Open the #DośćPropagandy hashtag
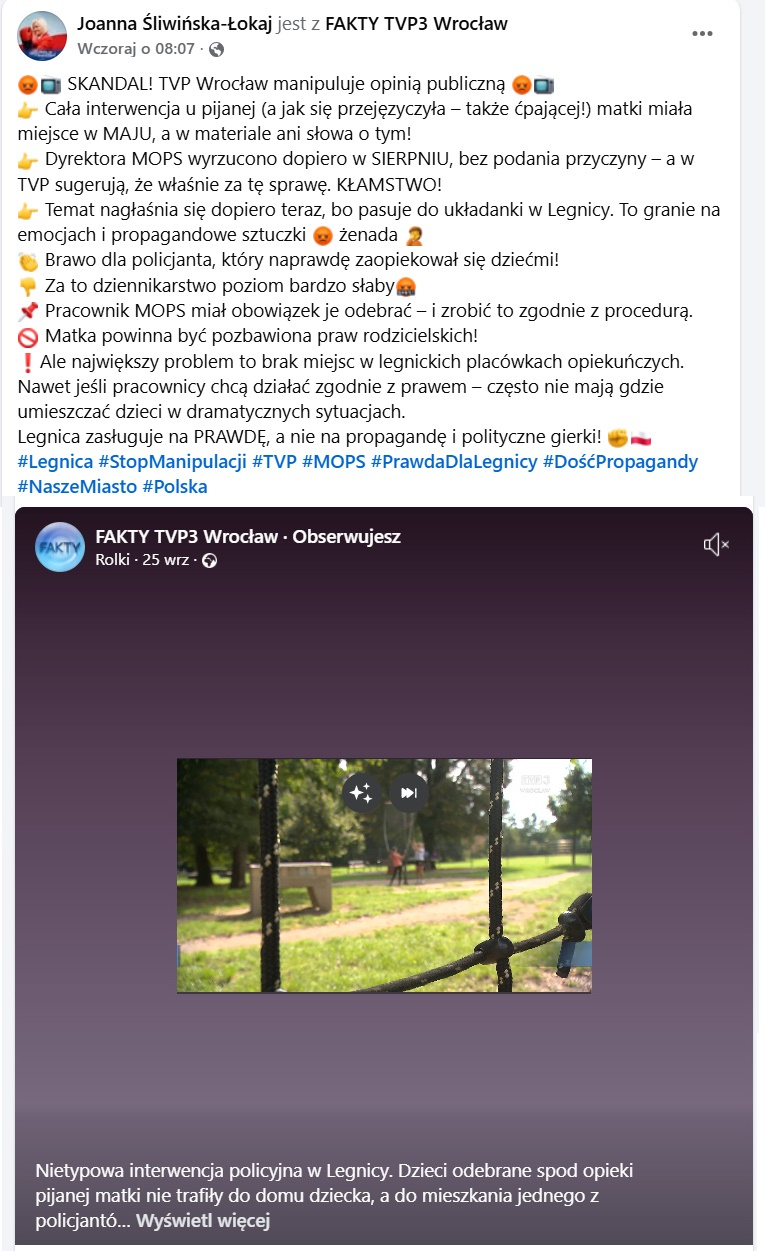 (620, 462)
